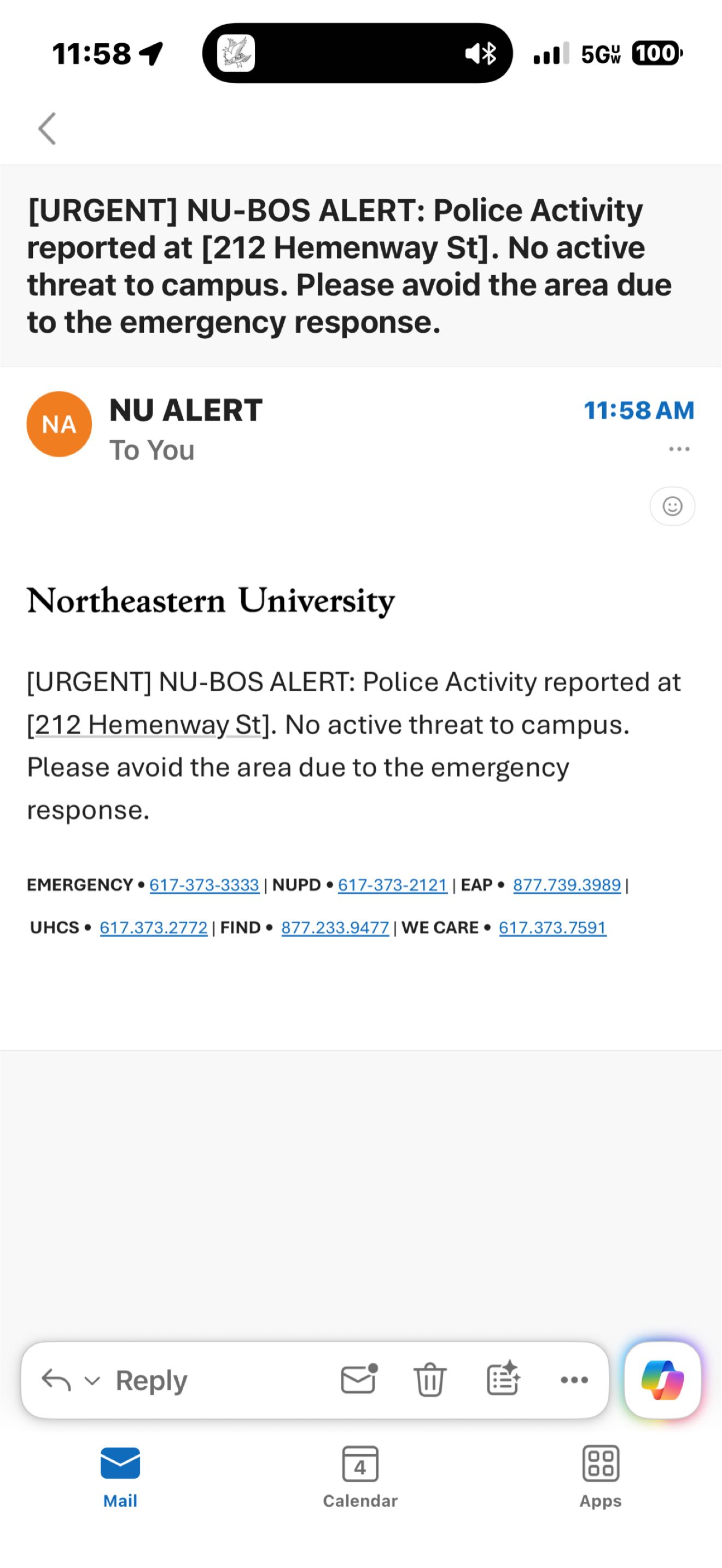The height and width of the screenshot is (1568, 722).
Task: Switch to the Calendar tab
Action: click(360, 1476)
